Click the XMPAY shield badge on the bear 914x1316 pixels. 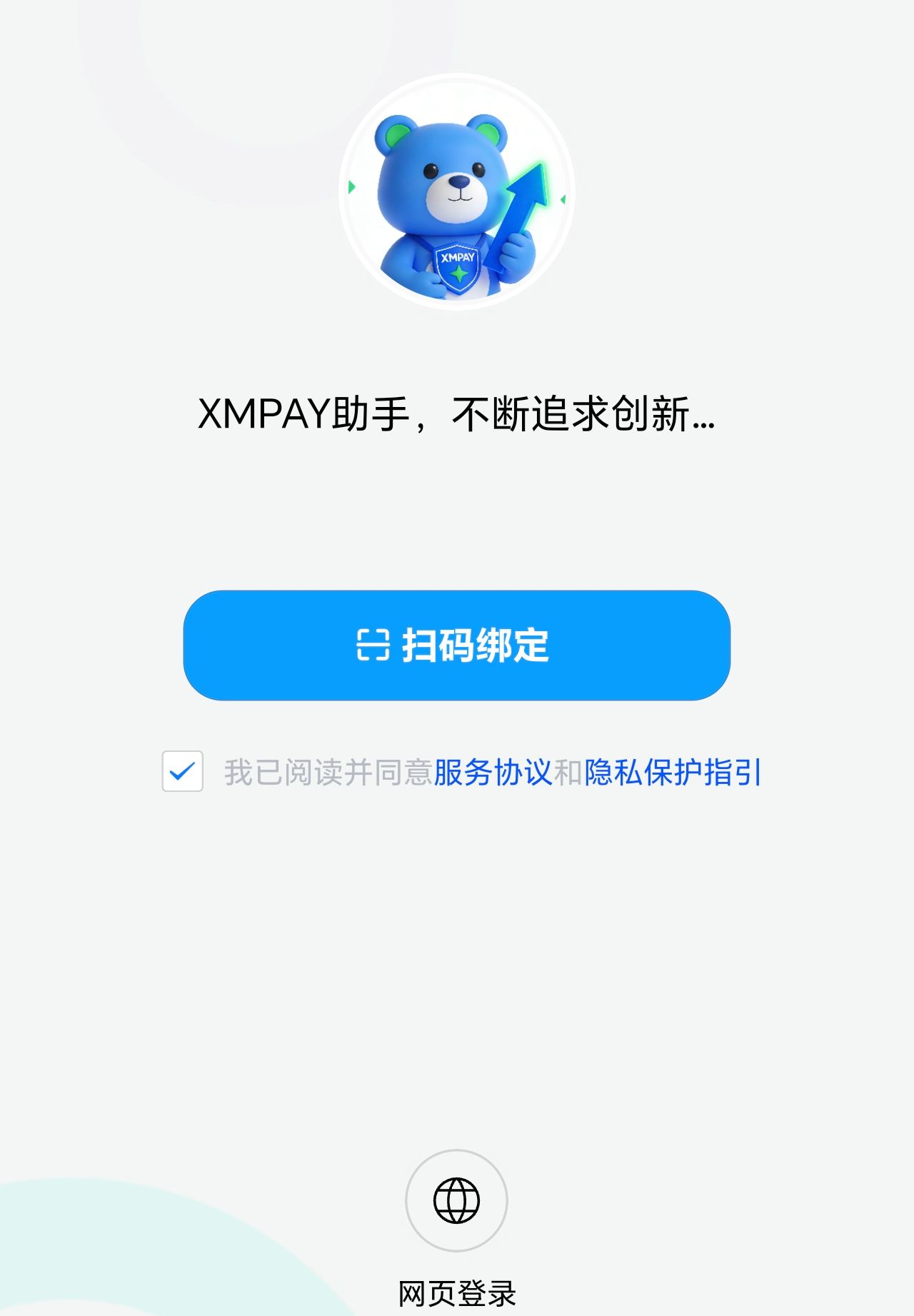[458, 268]
